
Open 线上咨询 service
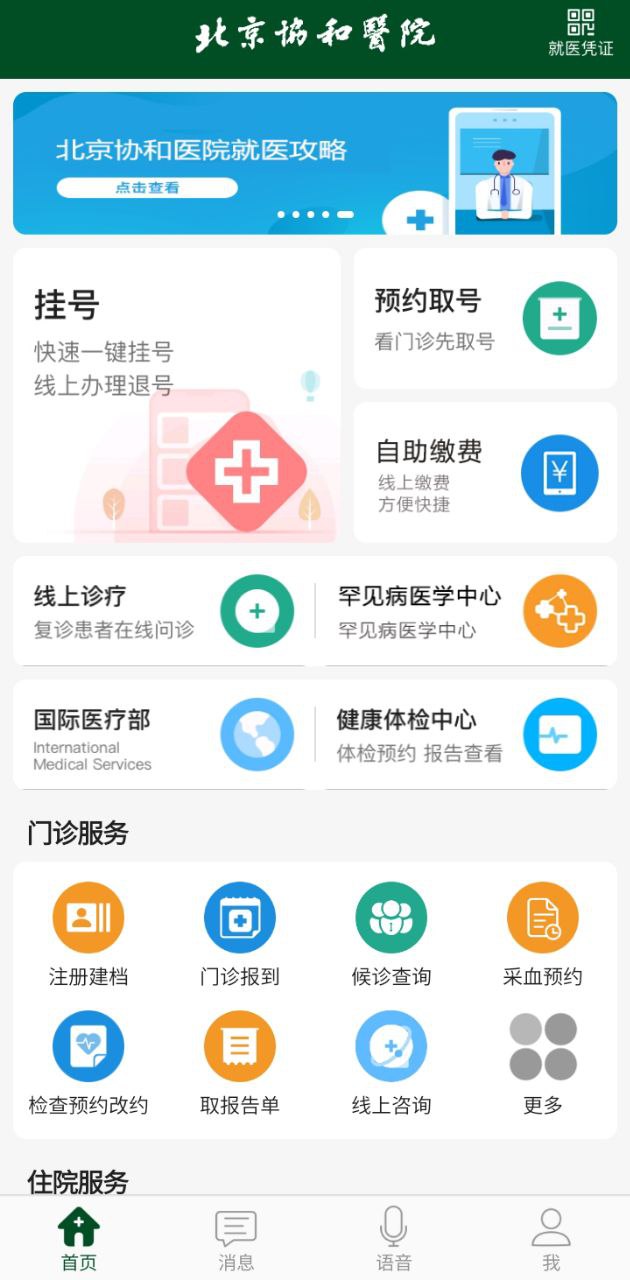(x=391, y=1048)
